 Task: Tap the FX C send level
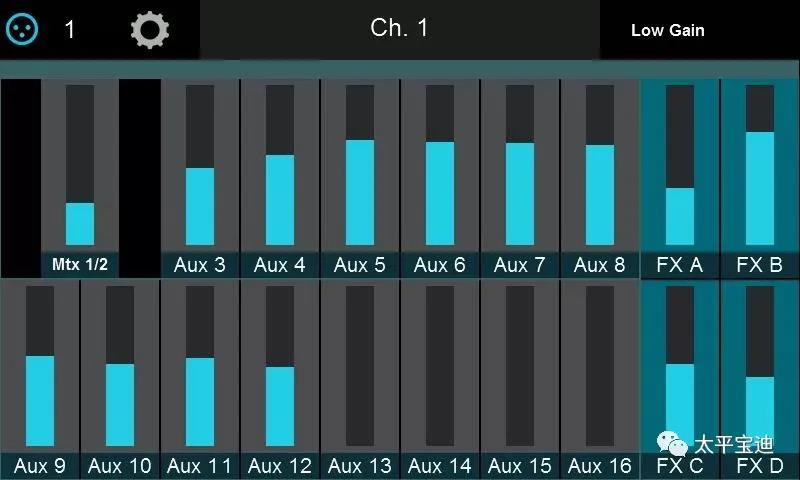pyautogui.click(x=680, y=366)
